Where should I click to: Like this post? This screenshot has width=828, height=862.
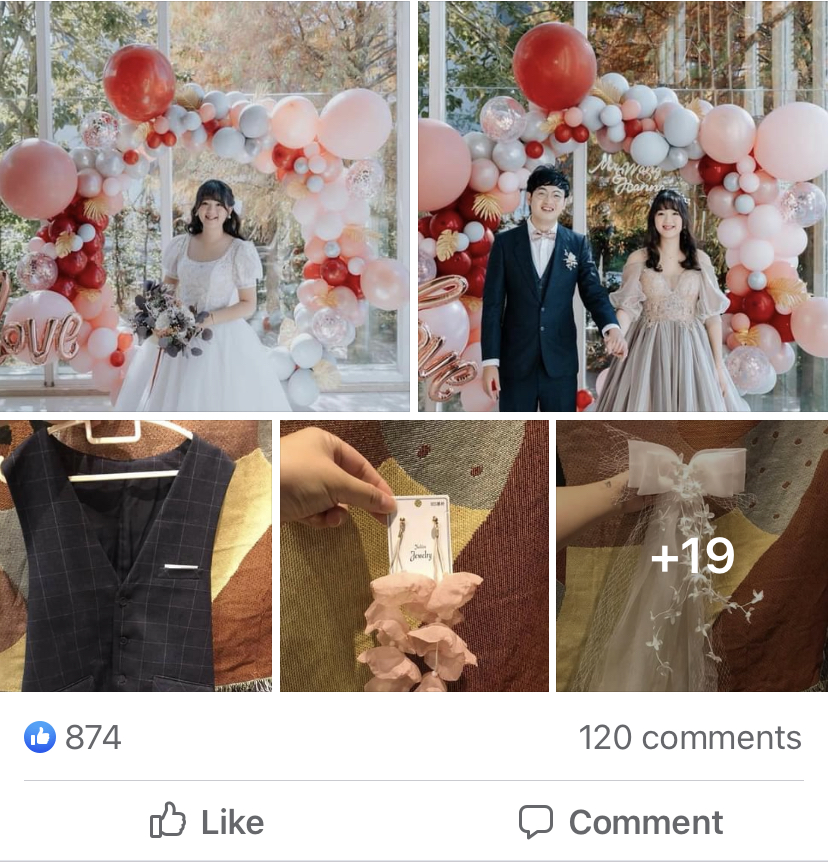pos(207,822)
